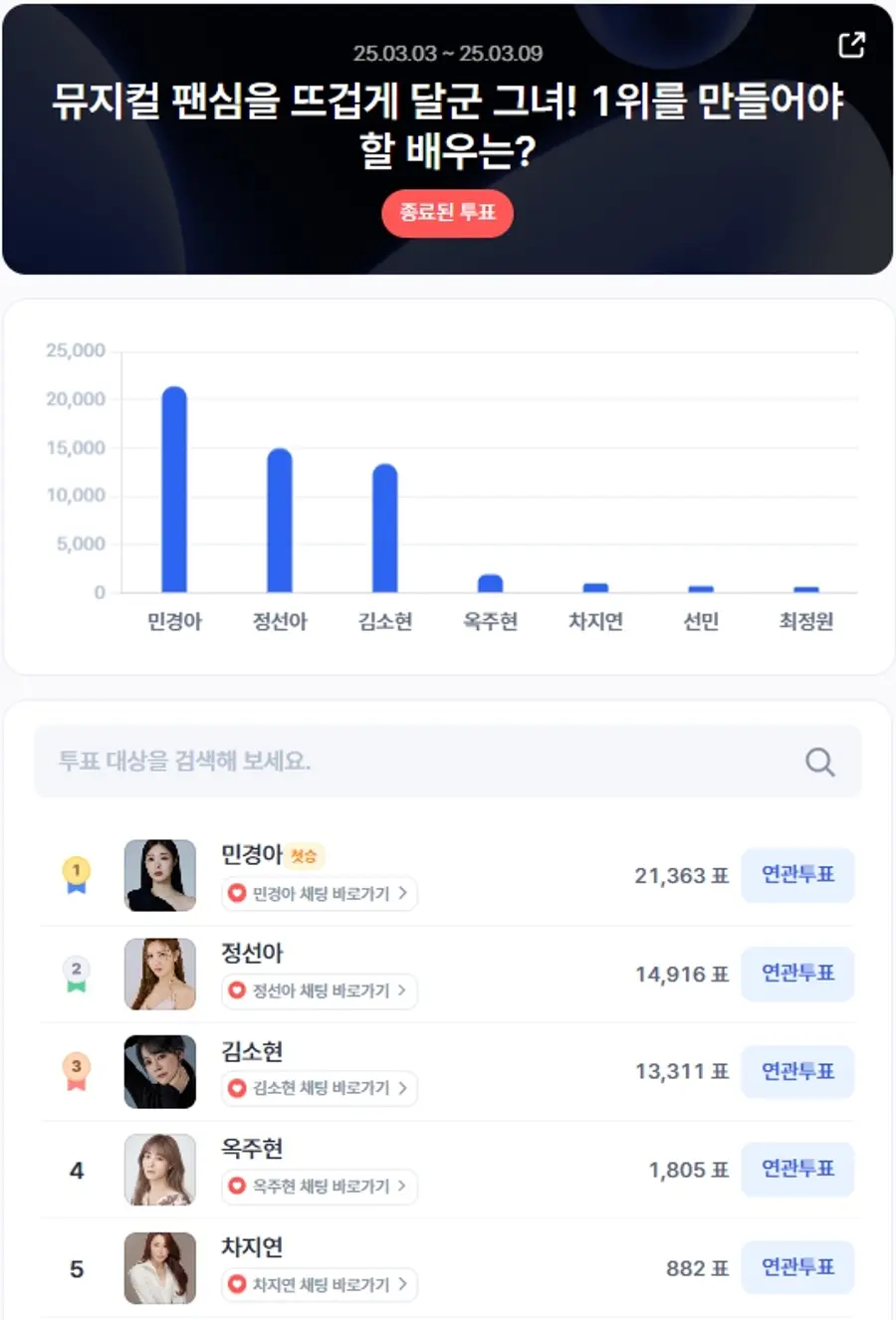This screenshot has width=896, height=1320.
Task: Click the vote search input field
Action: click(x=398, y=762)
